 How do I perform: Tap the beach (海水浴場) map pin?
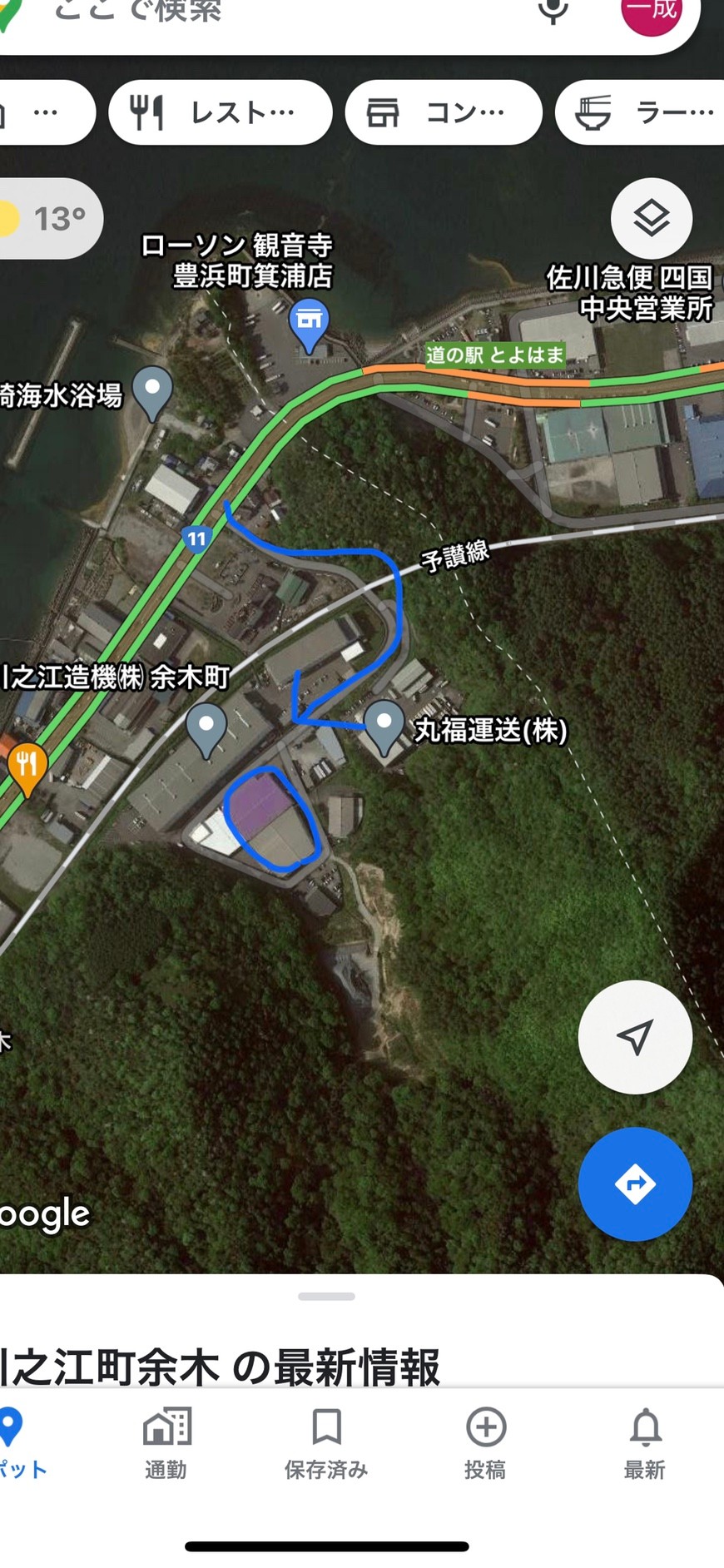(x=152, y=393)
